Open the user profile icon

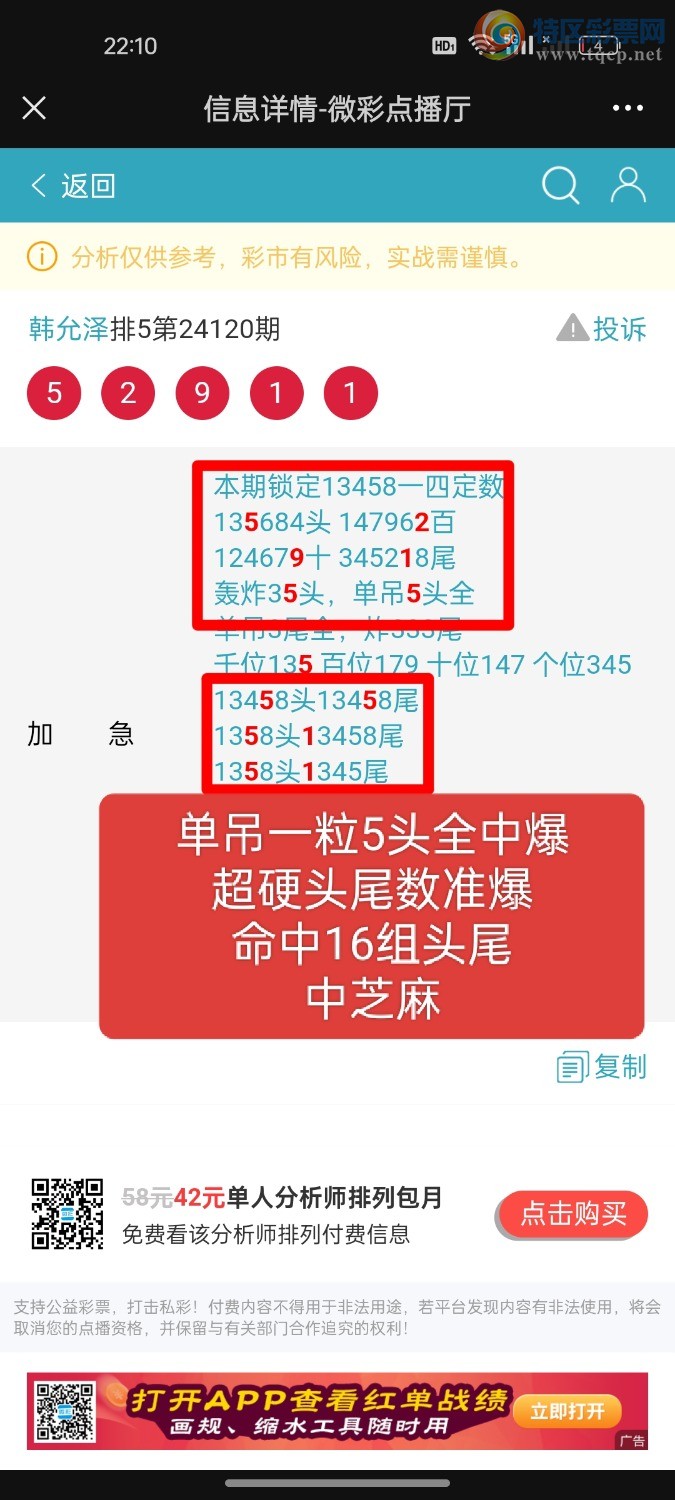coord(628,185)
